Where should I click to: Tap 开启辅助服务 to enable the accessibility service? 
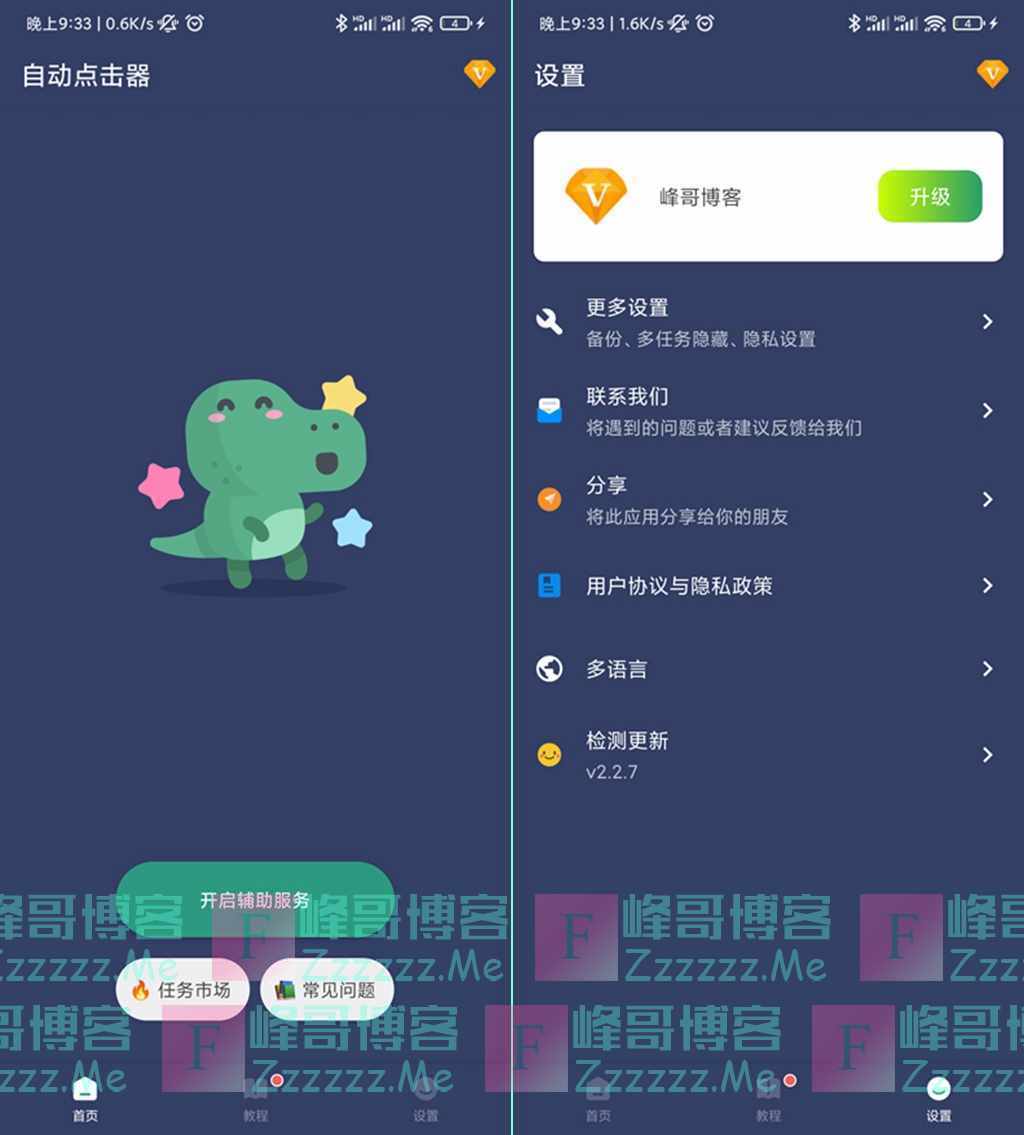tap(255, 899)
